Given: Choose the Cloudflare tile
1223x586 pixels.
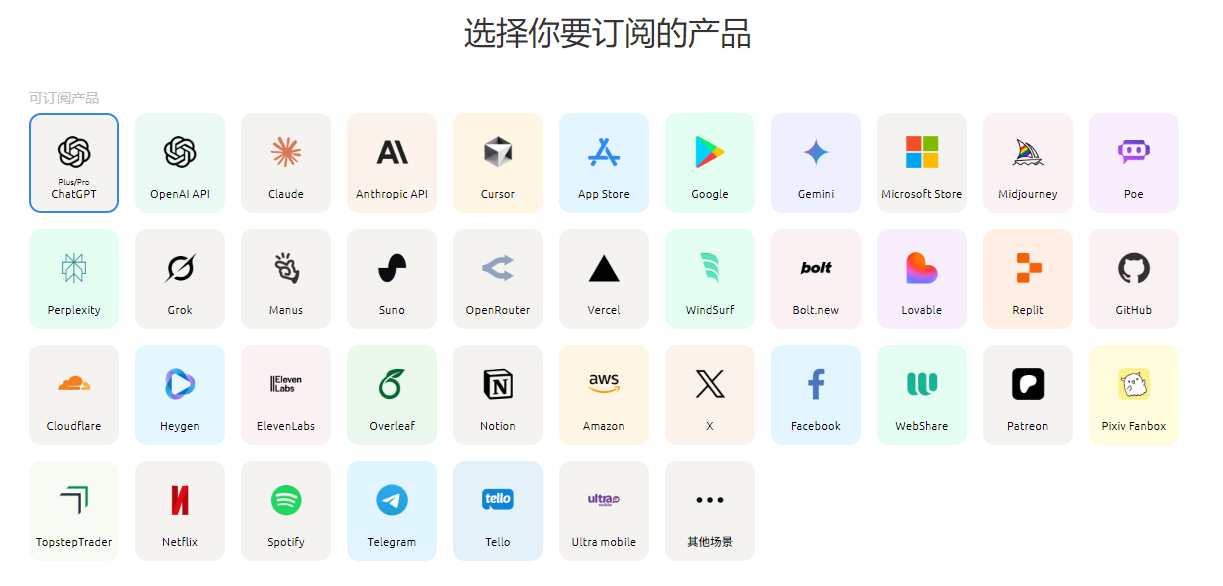Looking at the screenshot, I should point(74,395).
